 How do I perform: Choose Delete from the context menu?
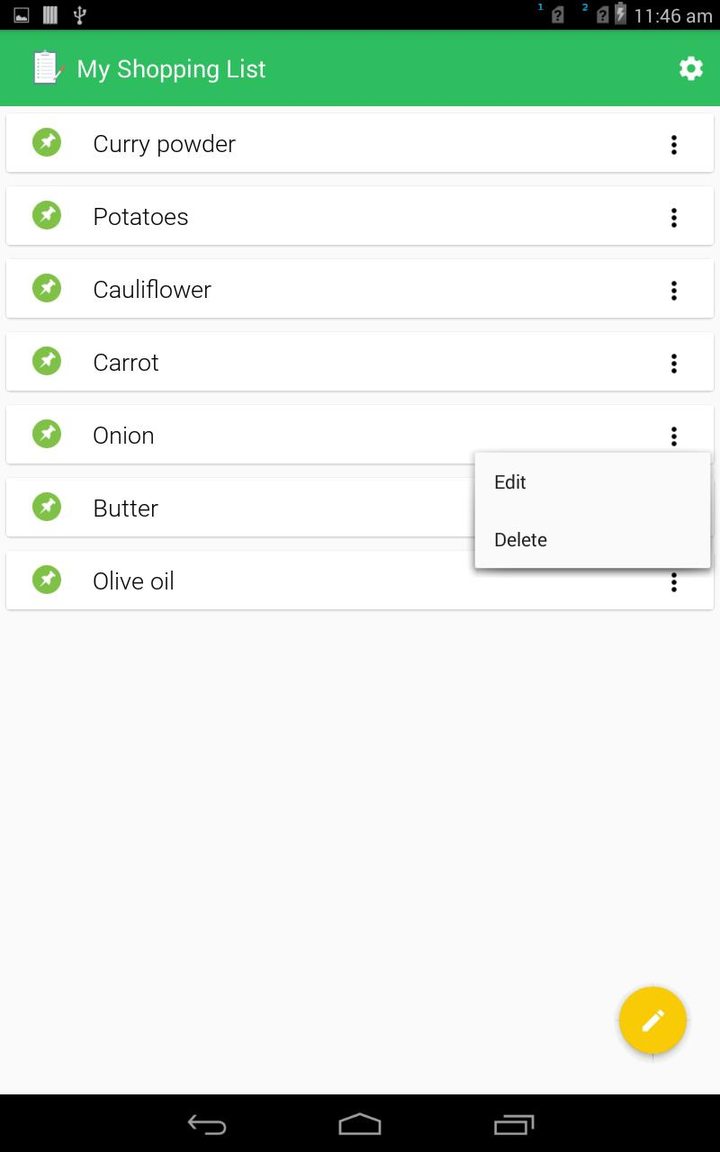point(520,539)
